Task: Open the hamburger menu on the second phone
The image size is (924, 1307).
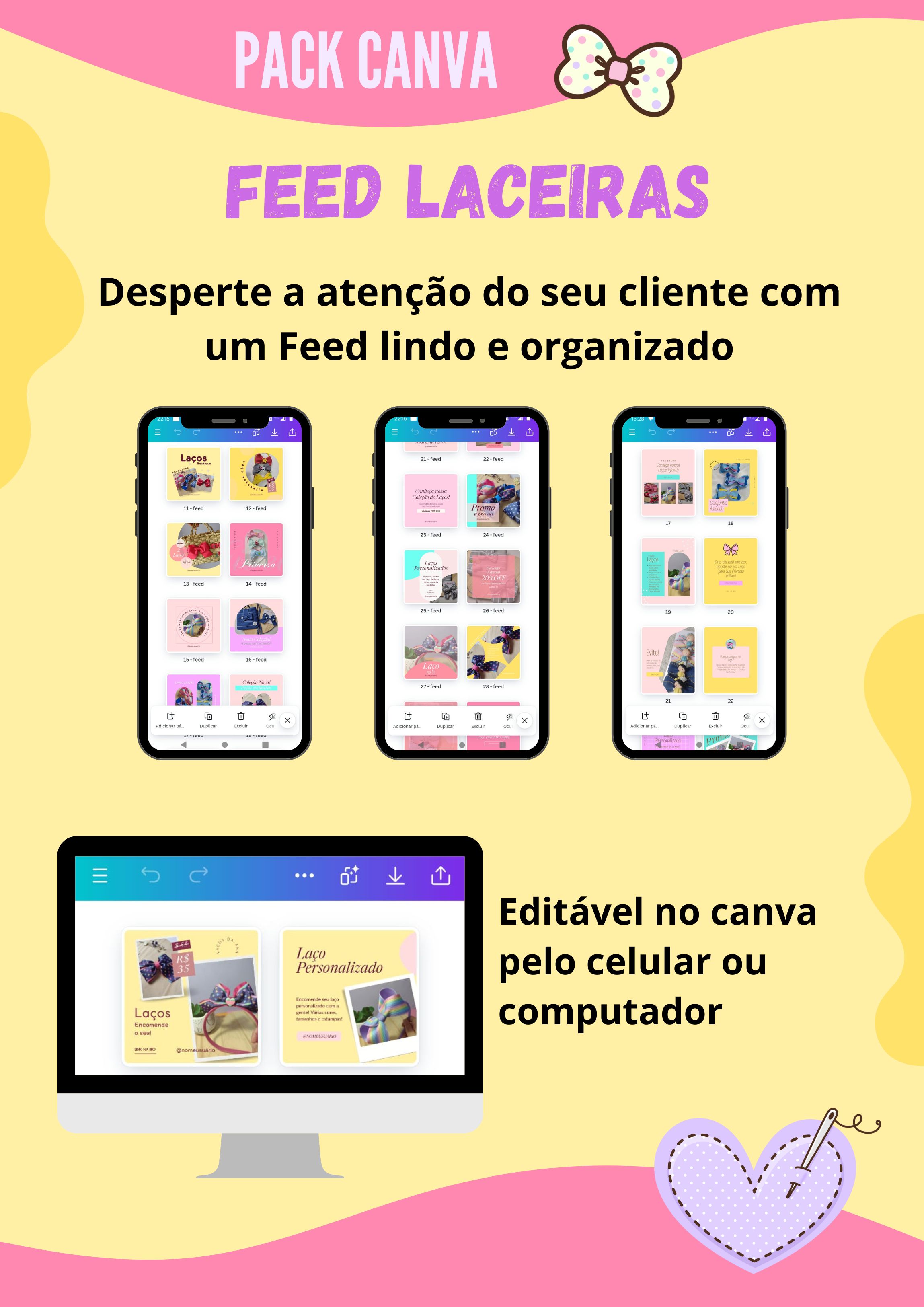Action: coord(396,433)
